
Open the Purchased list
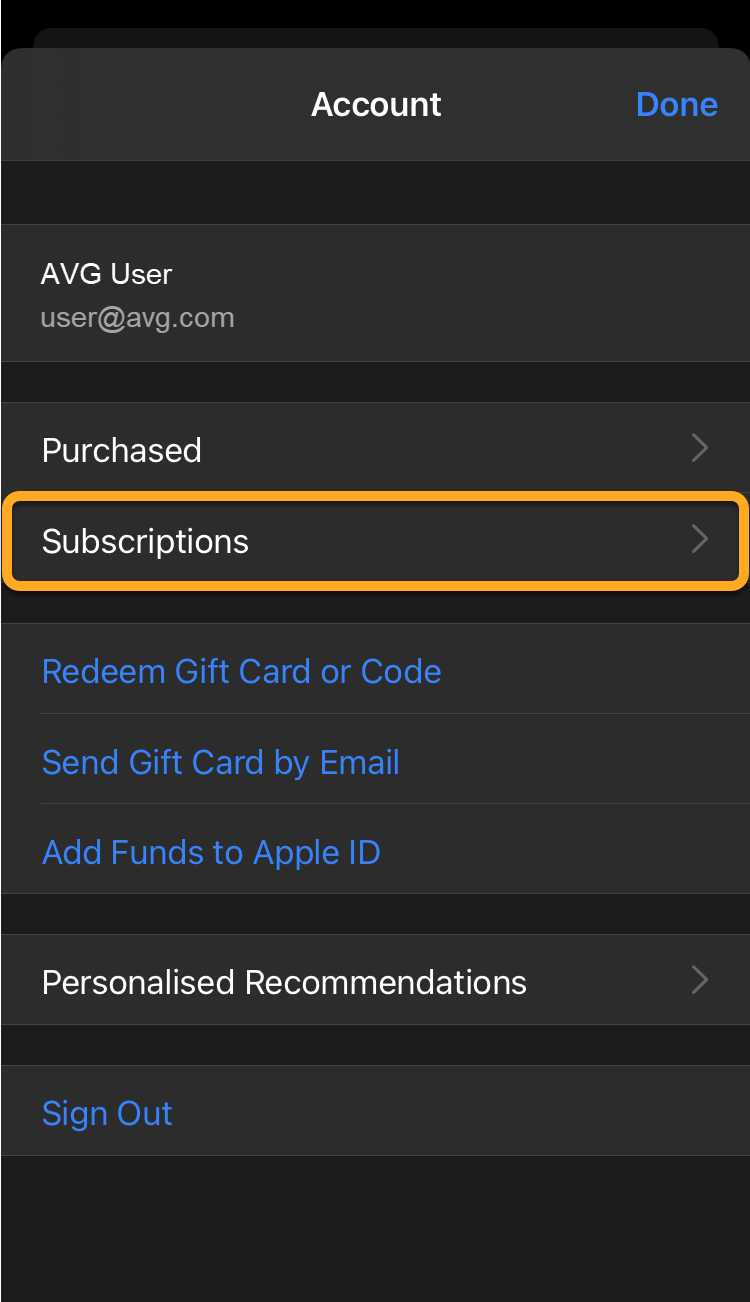pos(375,450)
